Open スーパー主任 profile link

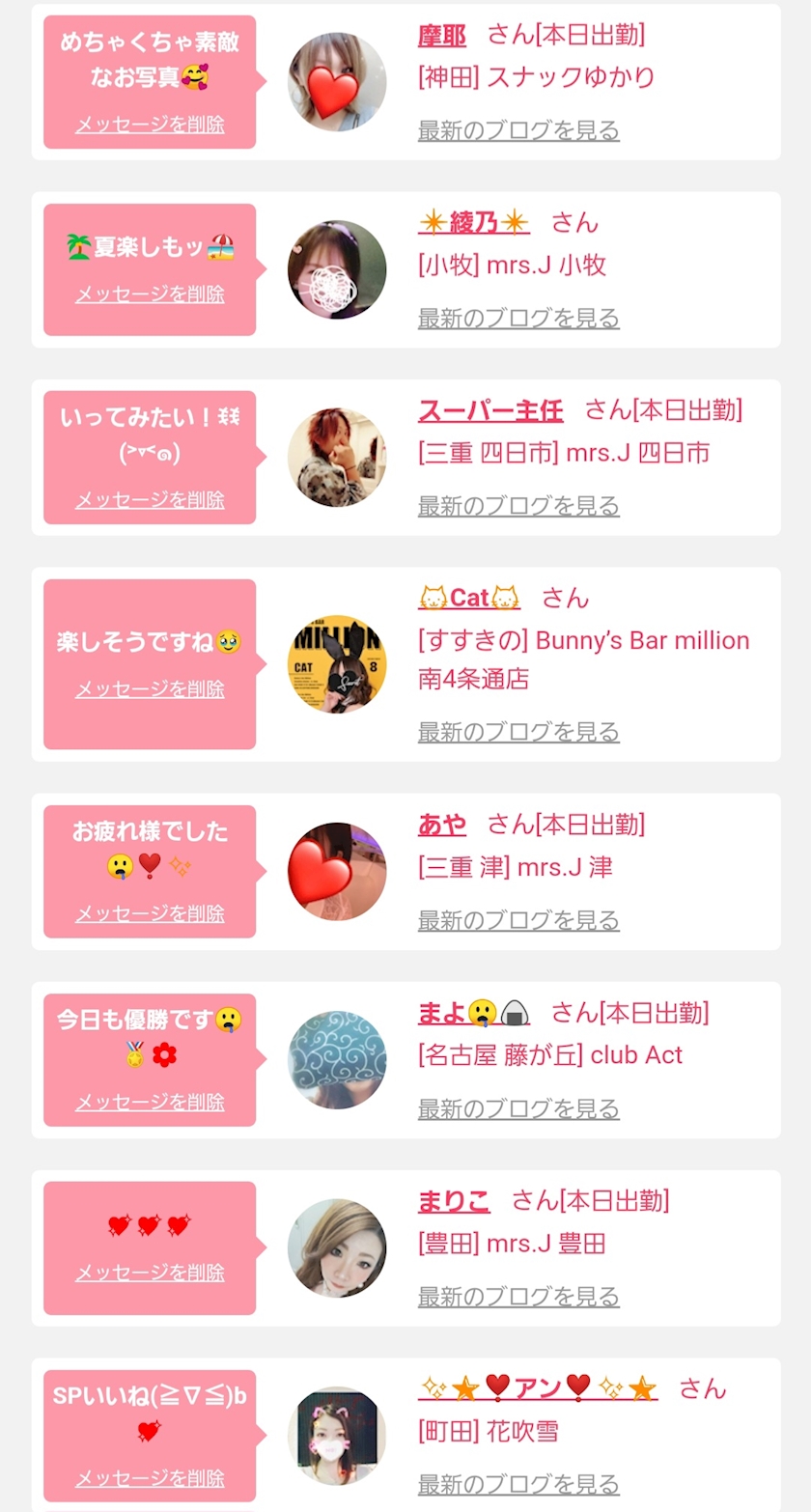click(490, 410)
